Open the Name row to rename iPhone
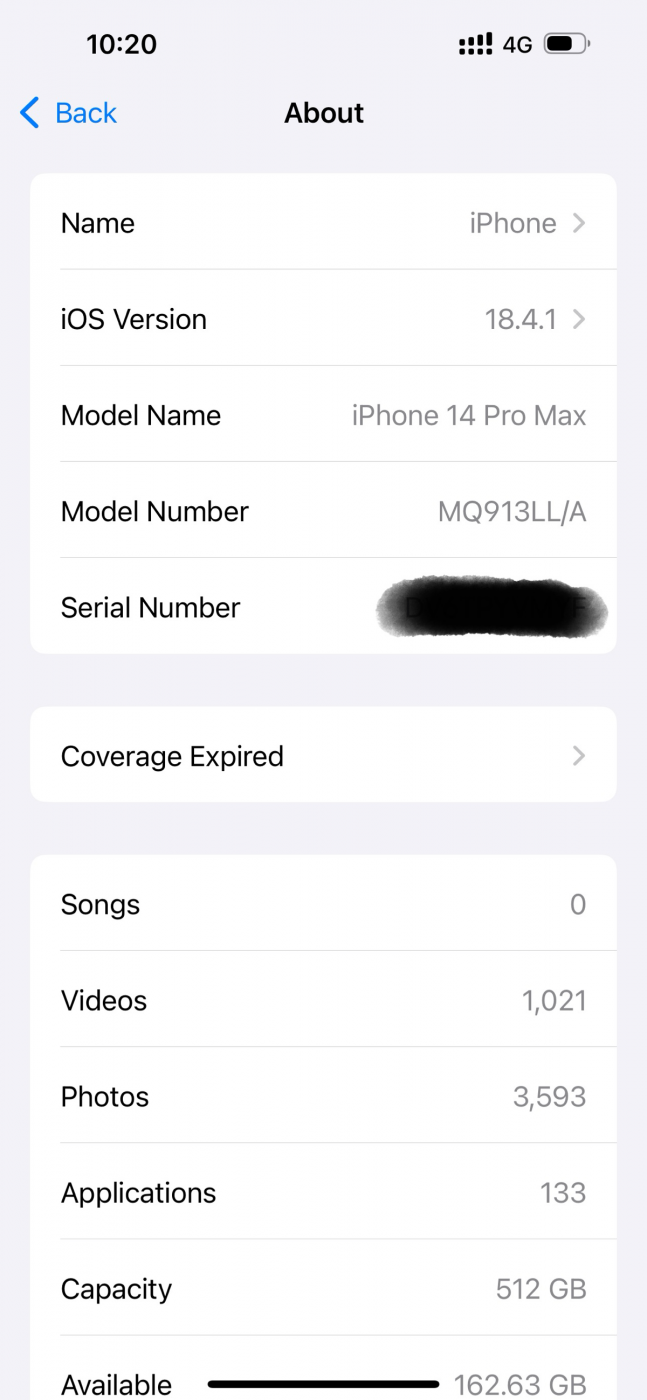Viewport: 647px width, 1400px height. click(x=323, y=222)
